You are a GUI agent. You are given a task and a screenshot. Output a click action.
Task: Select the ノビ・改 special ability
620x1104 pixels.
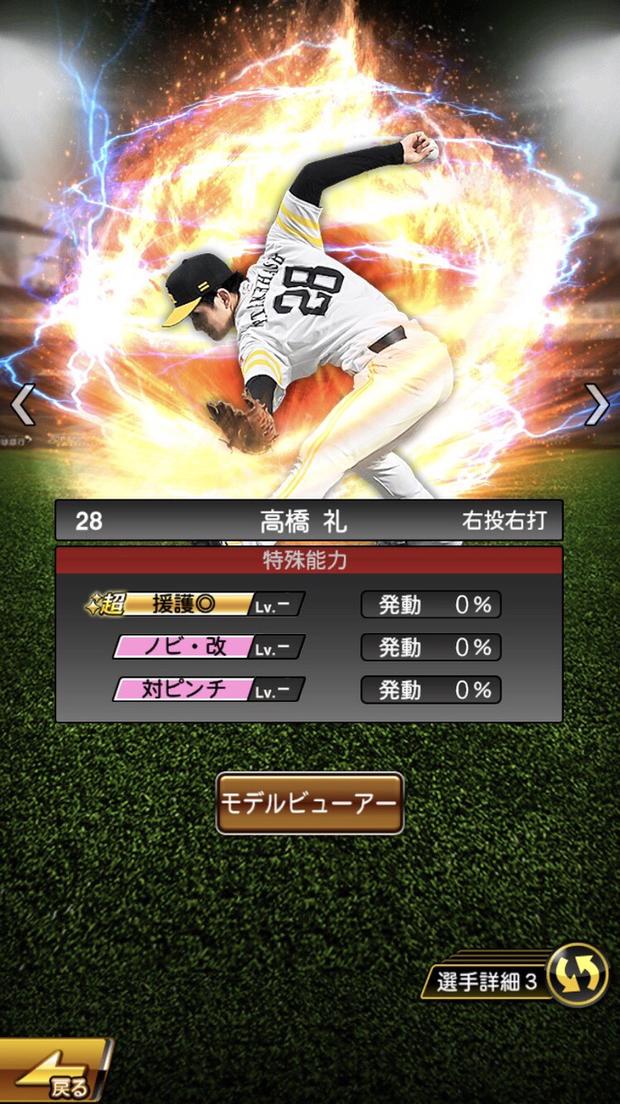coord(190,647)
